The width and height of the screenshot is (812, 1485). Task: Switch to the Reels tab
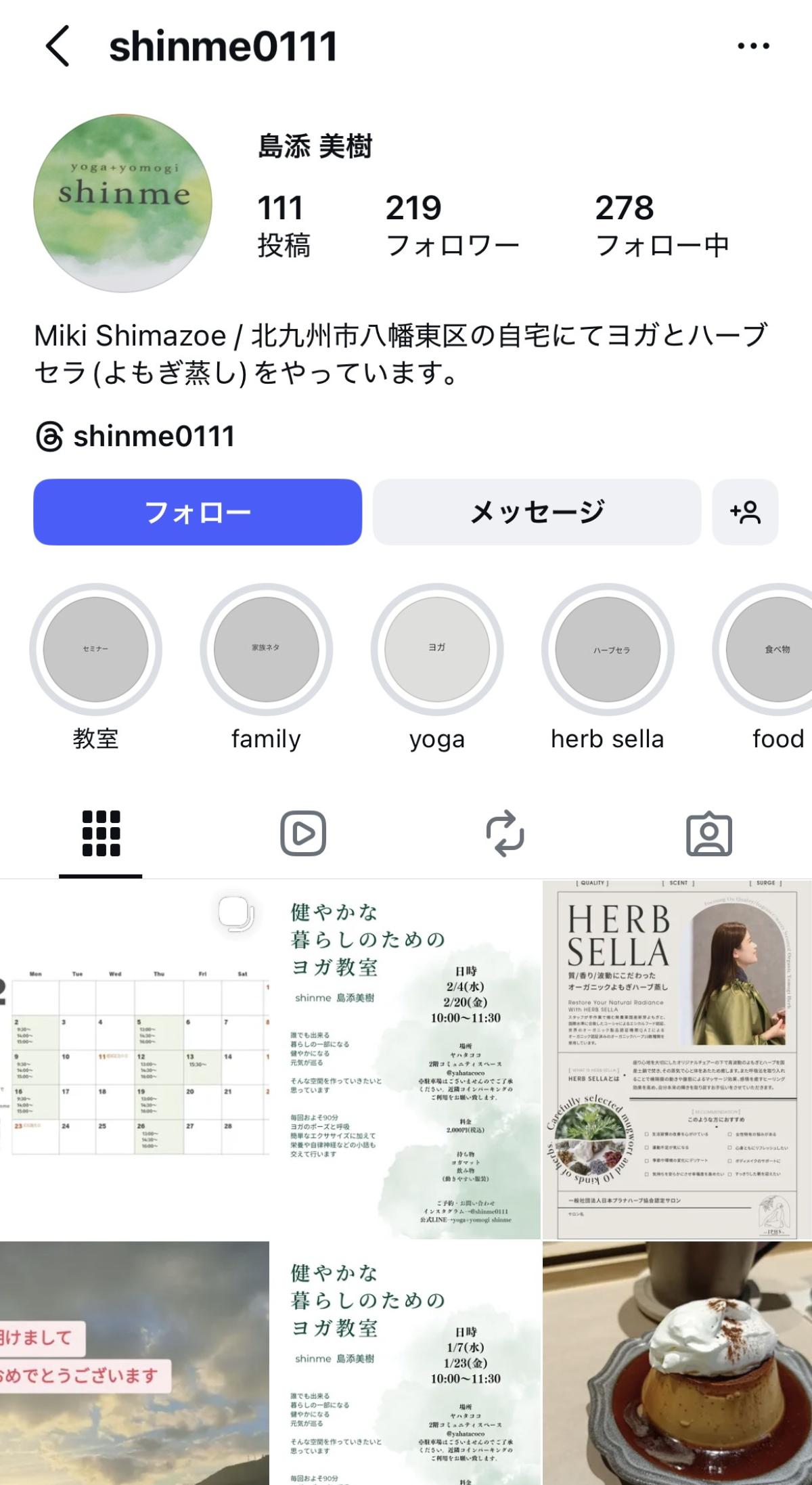[x=303, y=833]
